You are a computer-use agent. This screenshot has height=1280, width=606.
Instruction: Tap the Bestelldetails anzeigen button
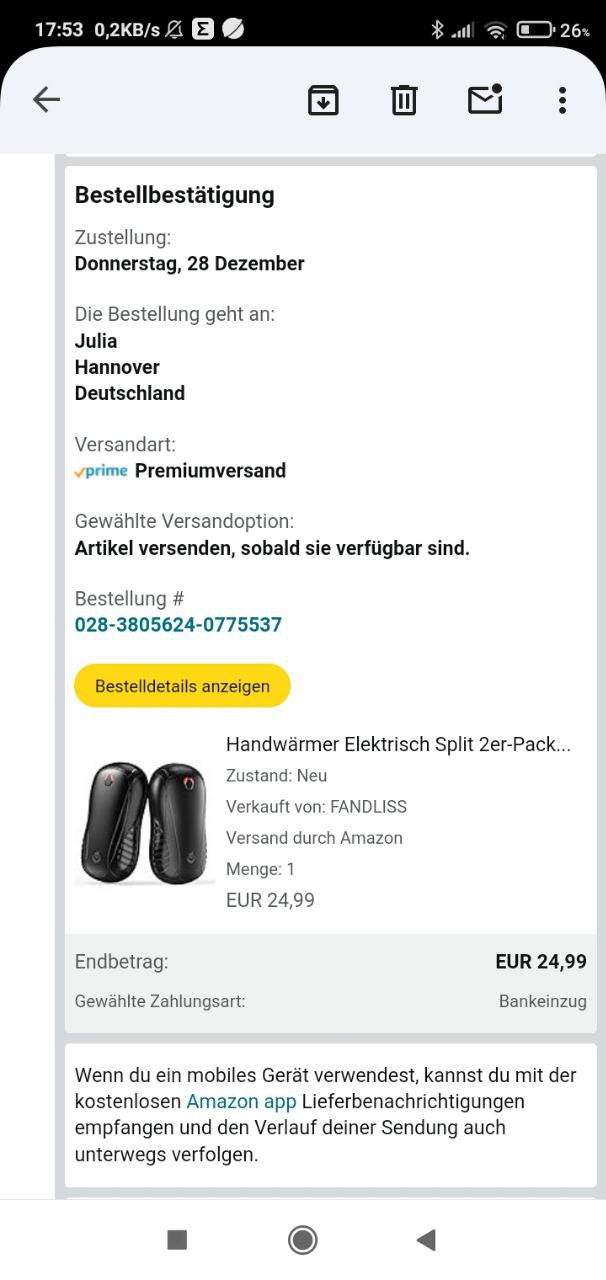pos(182,686)
